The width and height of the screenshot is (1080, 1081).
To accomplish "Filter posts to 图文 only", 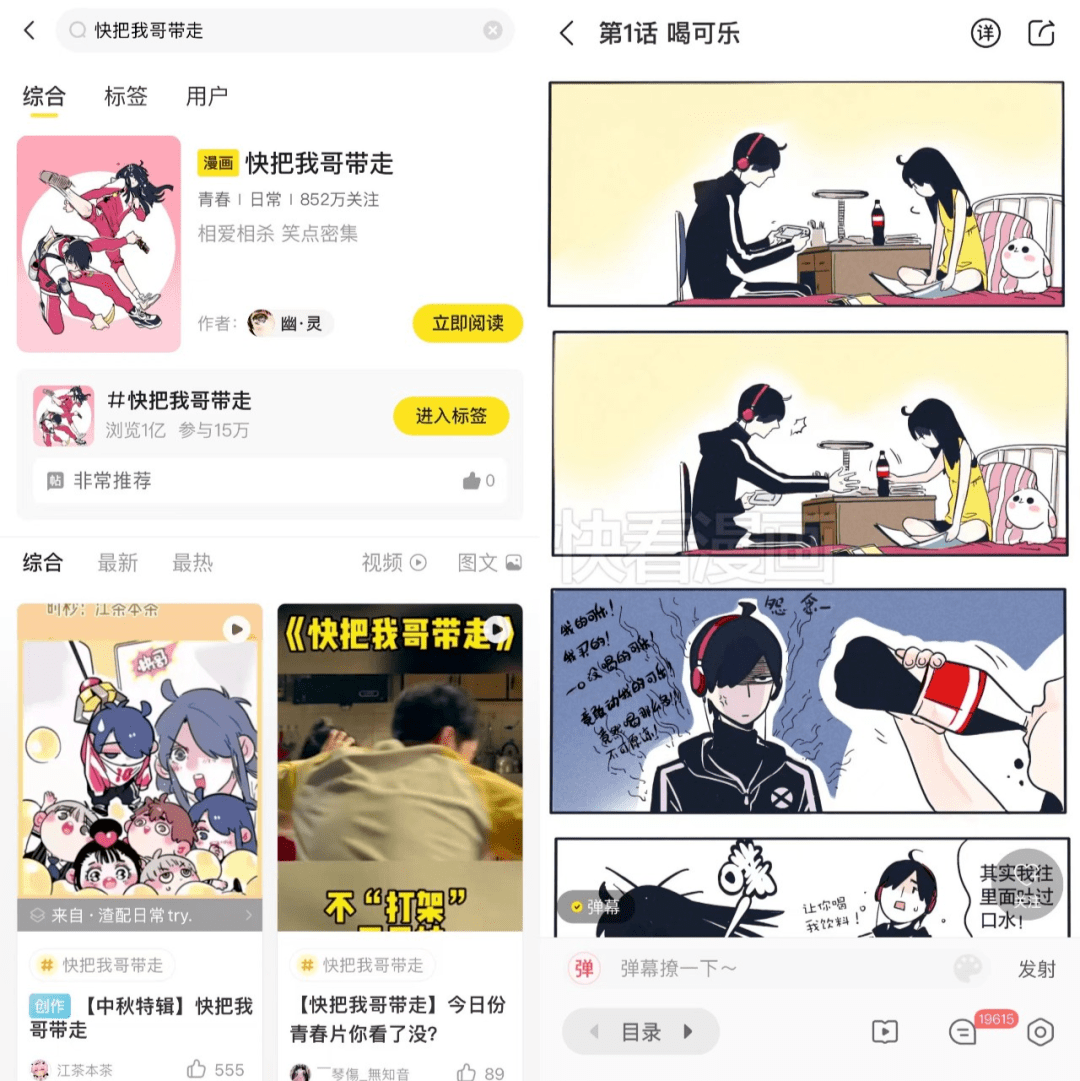I will tap(489, 563).
